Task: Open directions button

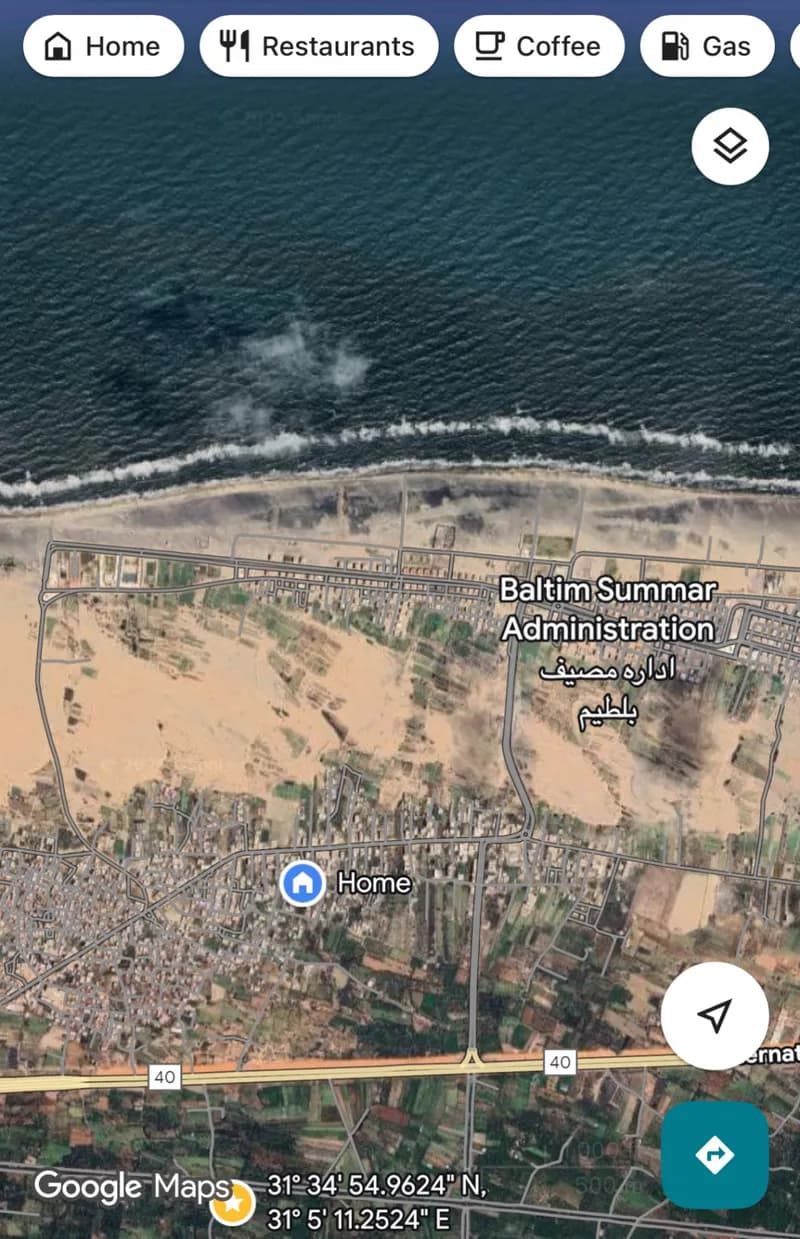Action: click(x=714, y=1155)
